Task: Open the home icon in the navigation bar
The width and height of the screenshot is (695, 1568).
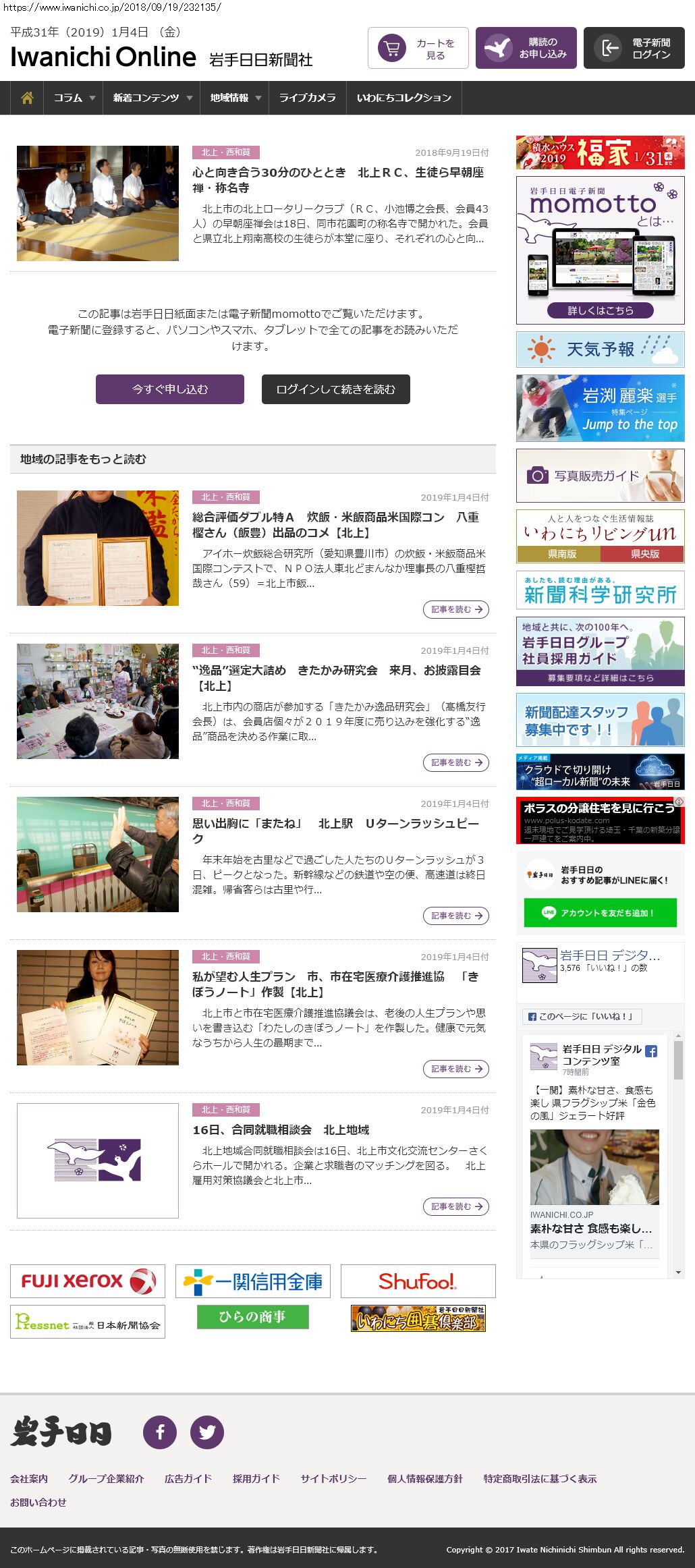Action: click(x=27, y=98)
